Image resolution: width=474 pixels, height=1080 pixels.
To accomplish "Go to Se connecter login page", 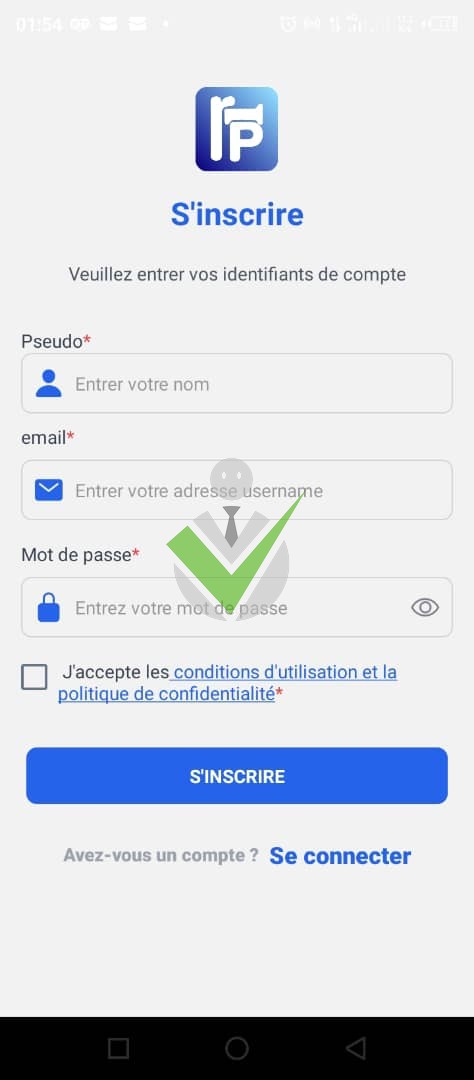I will (x=340, y=855).
